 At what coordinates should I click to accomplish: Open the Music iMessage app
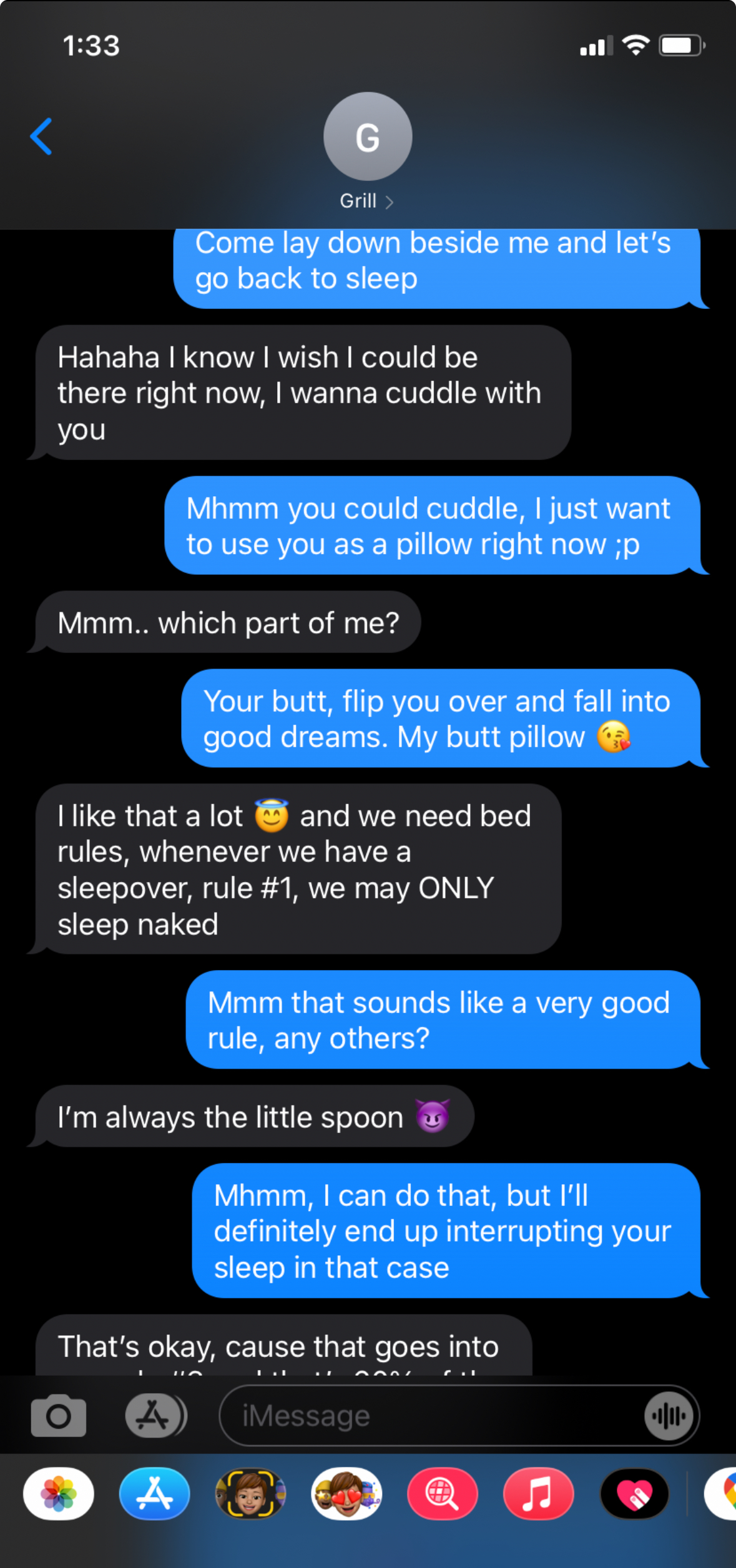pos(538,1494)
